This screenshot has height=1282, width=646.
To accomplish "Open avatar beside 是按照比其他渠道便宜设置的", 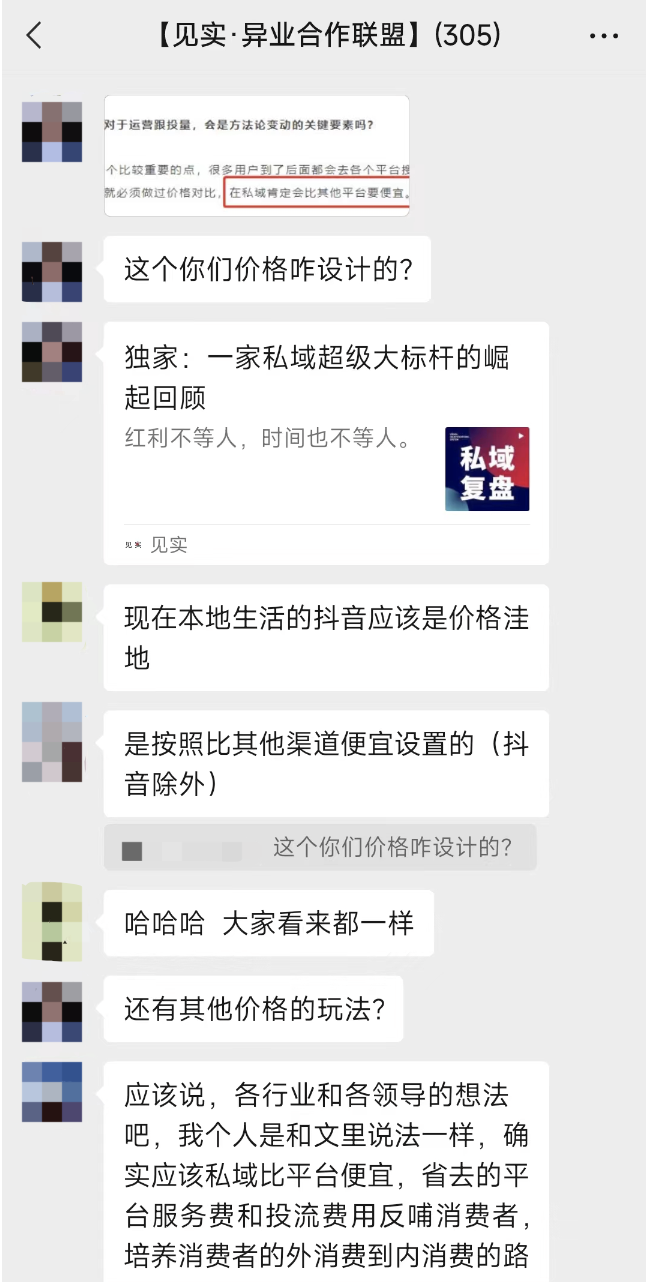I will point(52,741).
